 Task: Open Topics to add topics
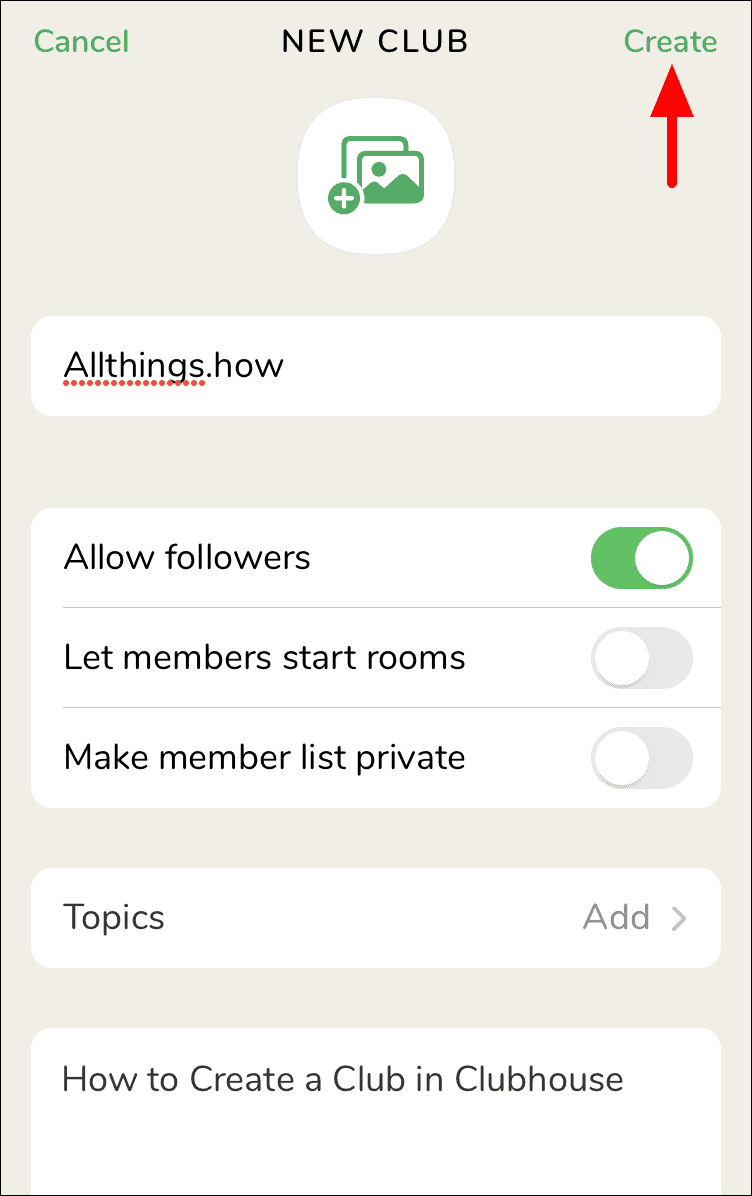tap(376, 918)
